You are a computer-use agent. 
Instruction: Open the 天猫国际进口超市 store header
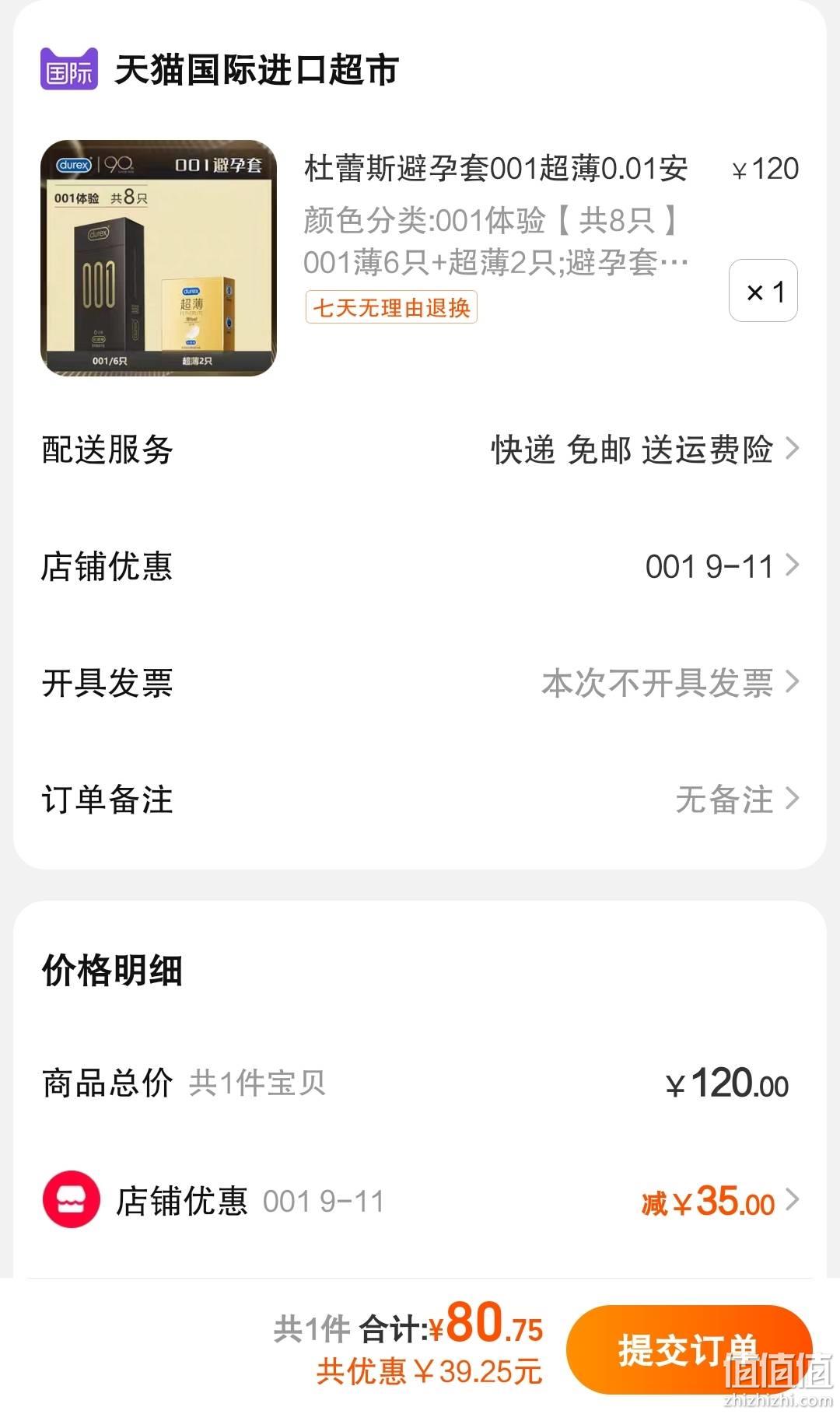(220, 69)
